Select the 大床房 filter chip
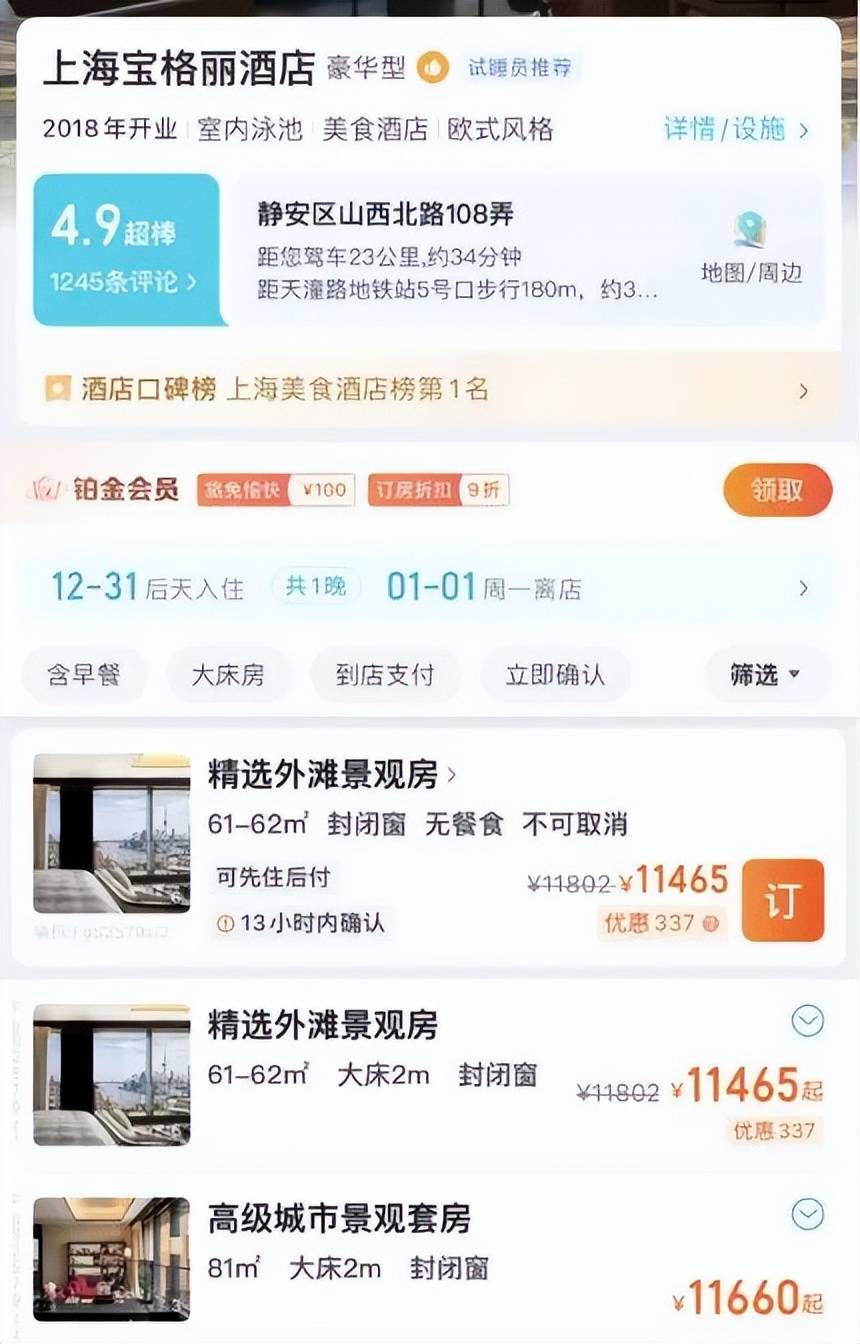 click(228, 675)
